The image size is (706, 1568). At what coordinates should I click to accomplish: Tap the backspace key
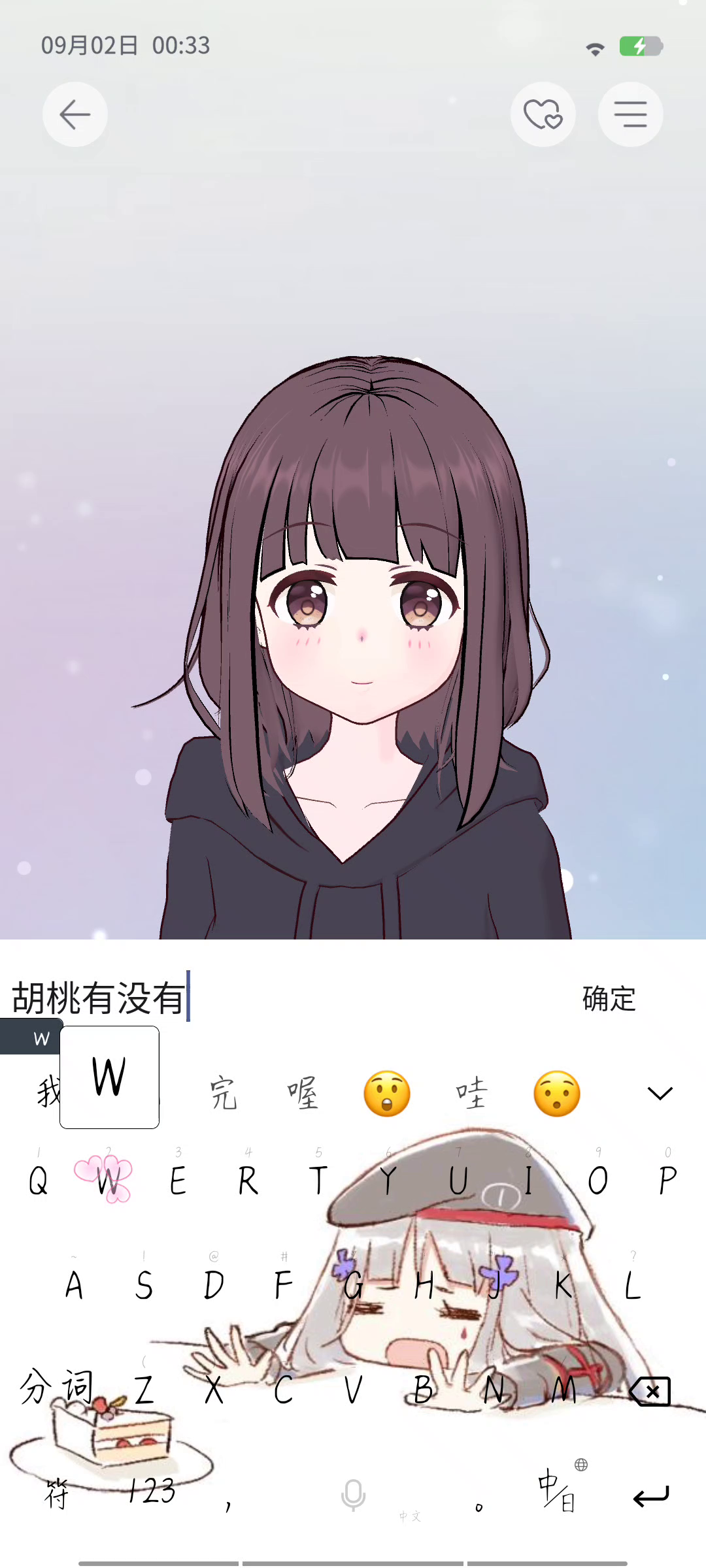tap(650, 1391)
